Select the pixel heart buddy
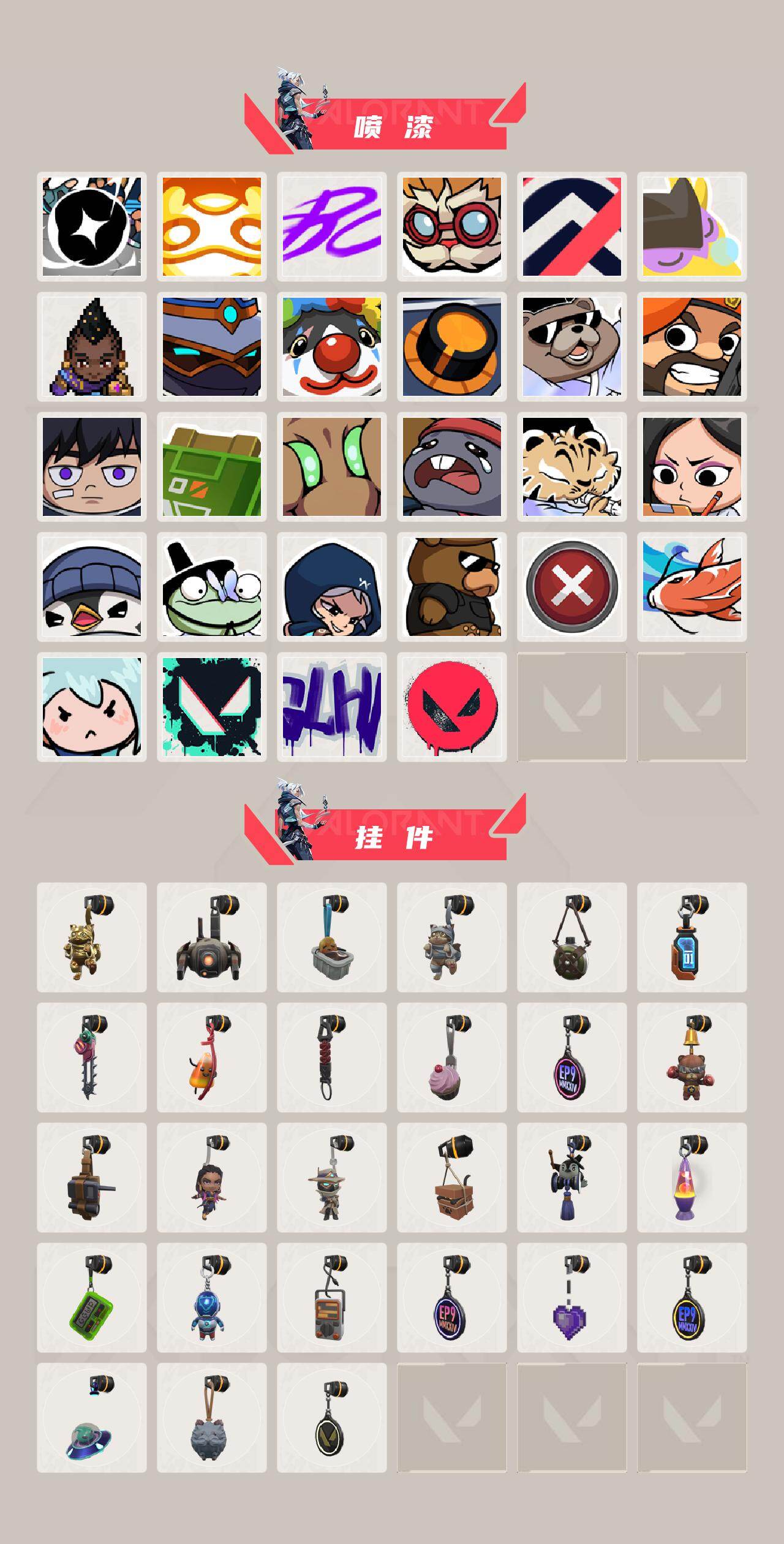This screenshot has height=1544, width=784. (x=570, y=1320)
